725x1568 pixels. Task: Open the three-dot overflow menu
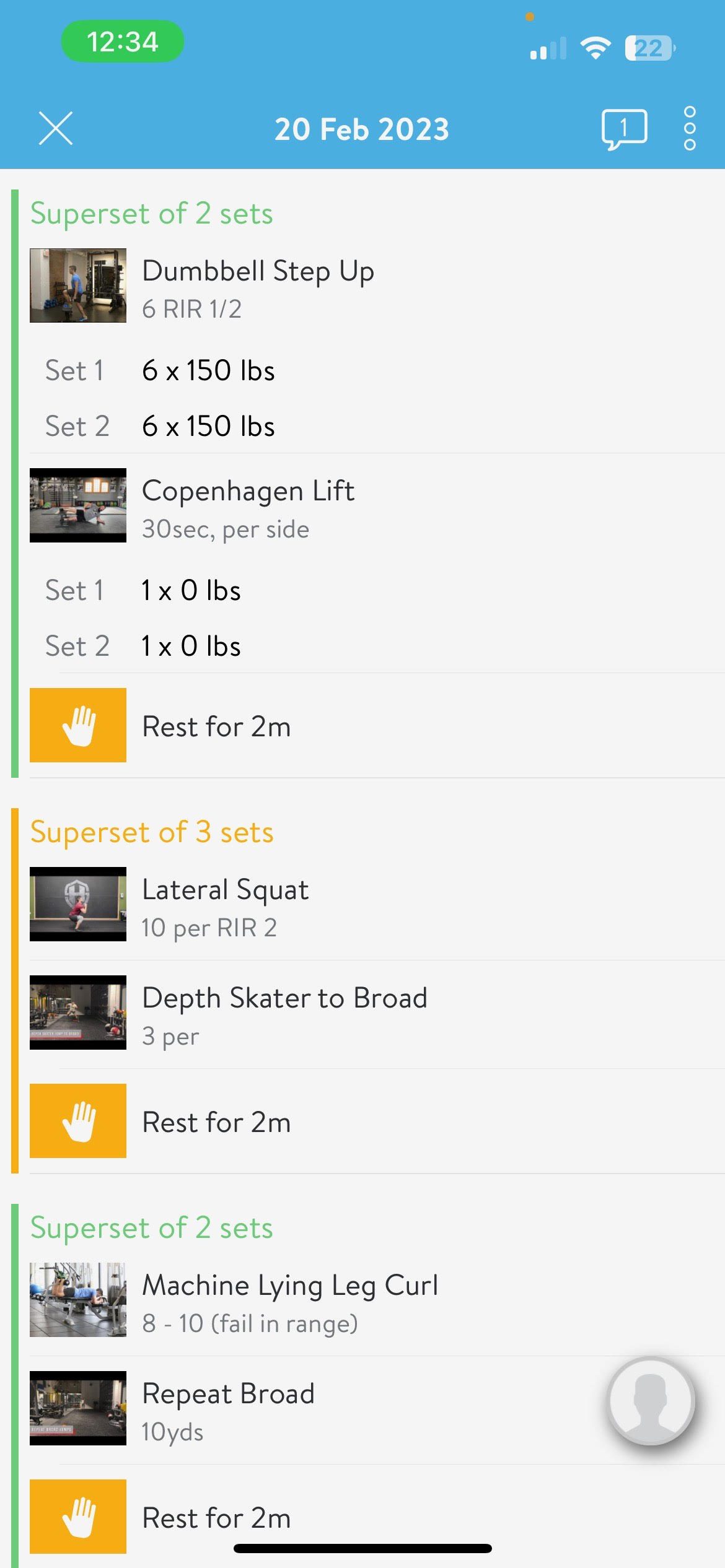(690, 128)
